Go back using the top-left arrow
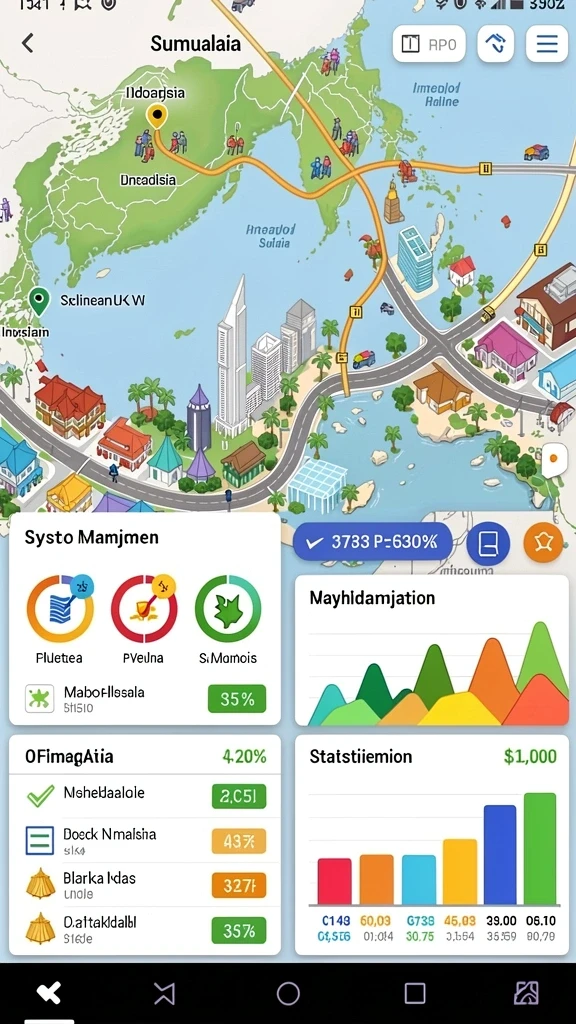 27,43
